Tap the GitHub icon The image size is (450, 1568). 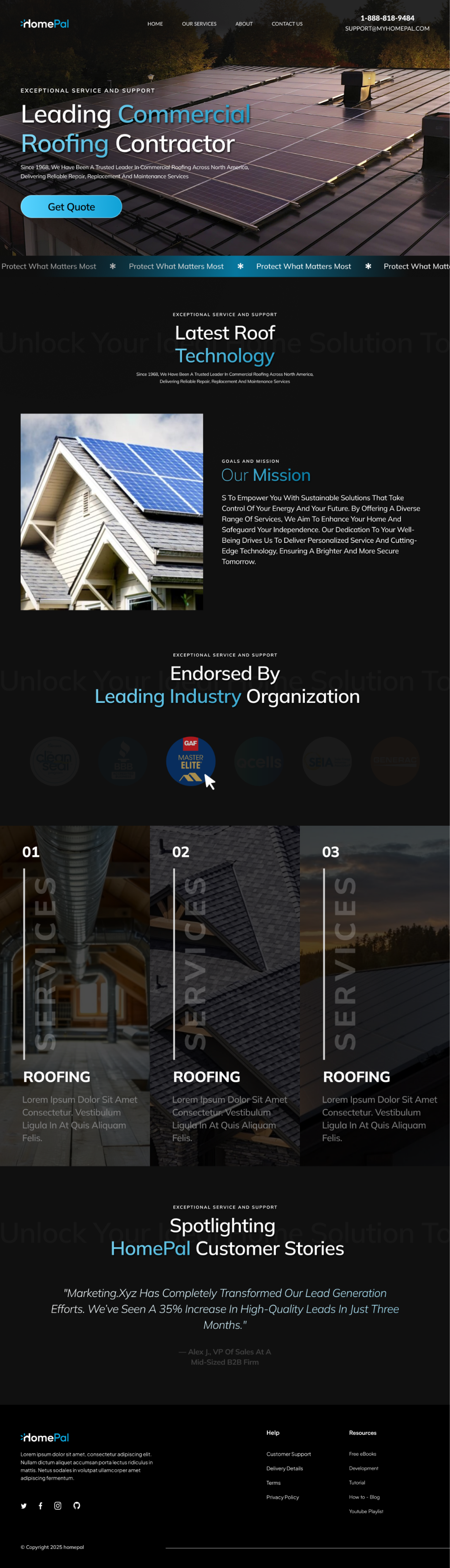click(77, 1505)
